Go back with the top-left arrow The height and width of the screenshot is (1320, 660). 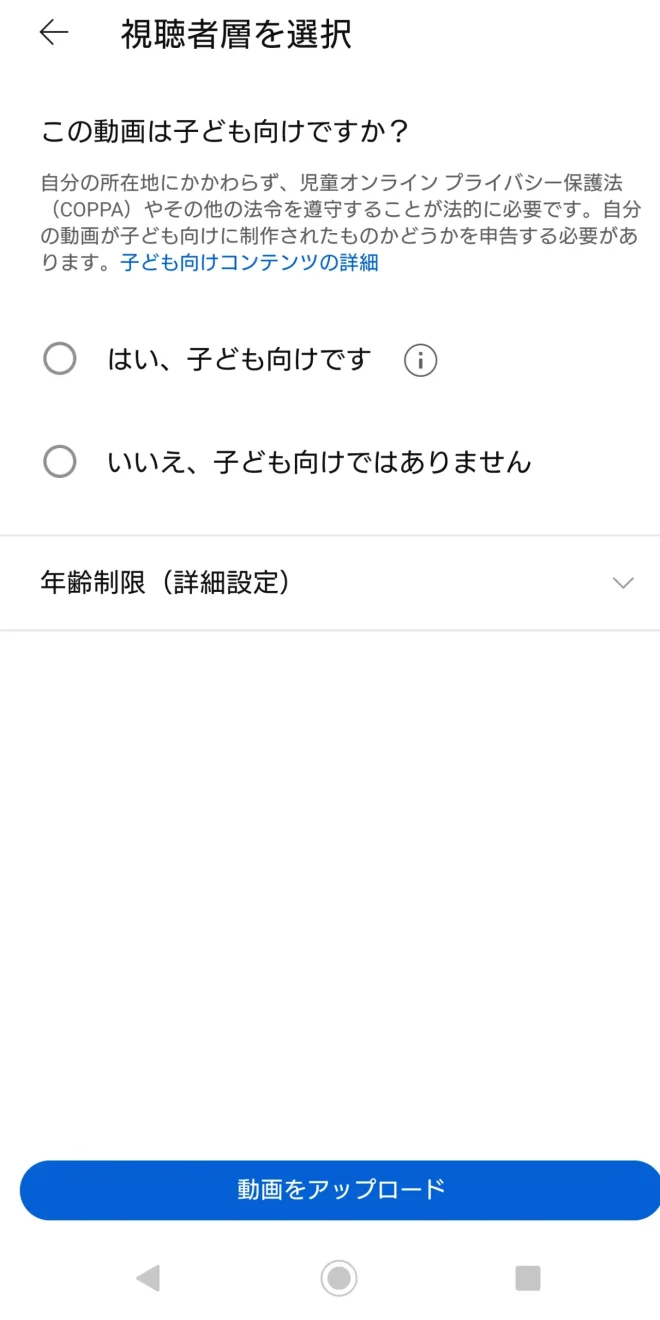[54, 33]
